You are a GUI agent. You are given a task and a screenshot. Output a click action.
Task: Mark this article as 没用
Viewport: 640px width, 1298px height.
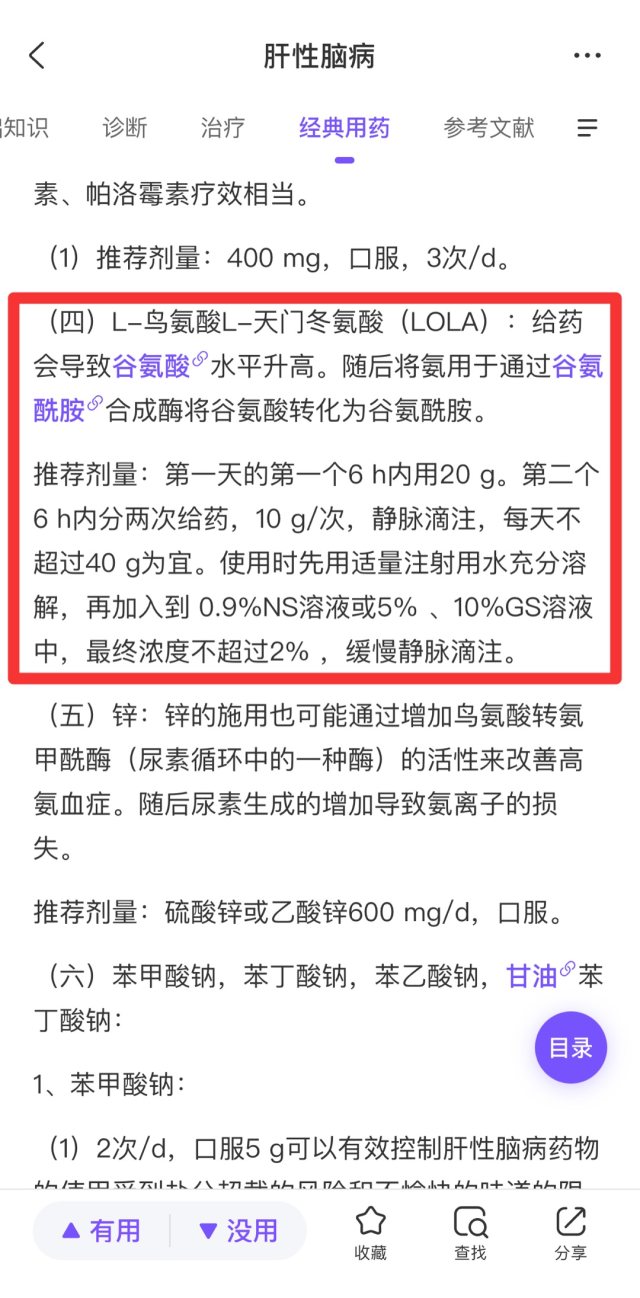coord(238,1230)
